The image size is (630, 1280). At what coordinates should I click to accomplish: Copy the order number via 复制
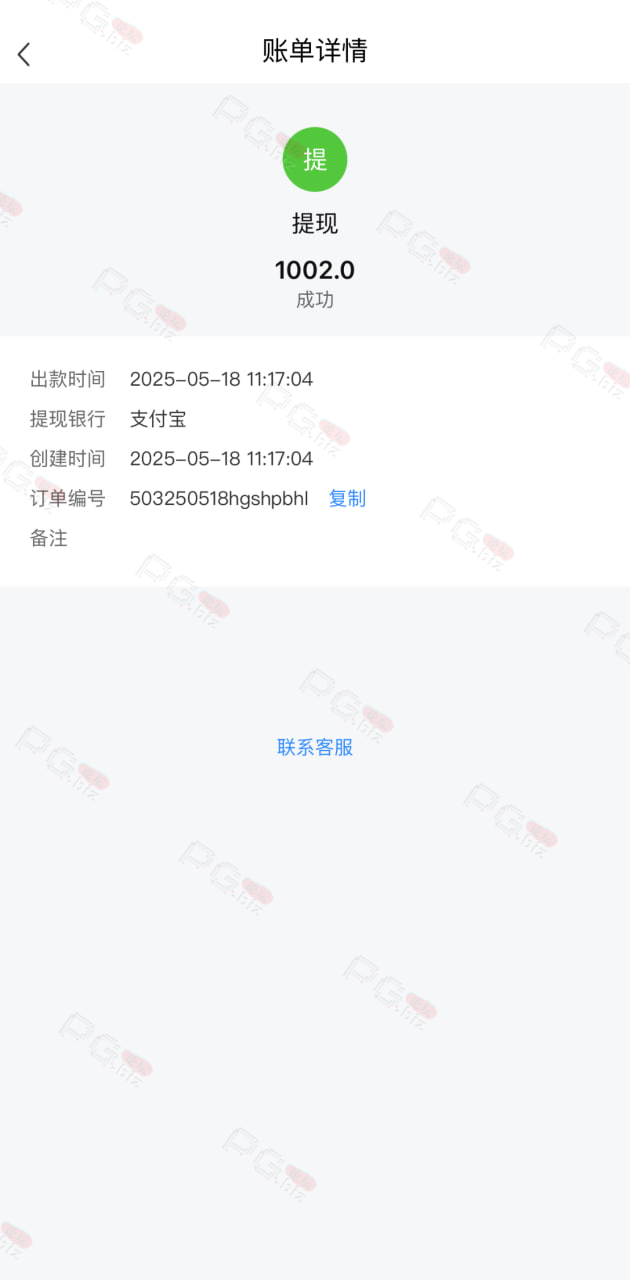(x=347, y=498)
